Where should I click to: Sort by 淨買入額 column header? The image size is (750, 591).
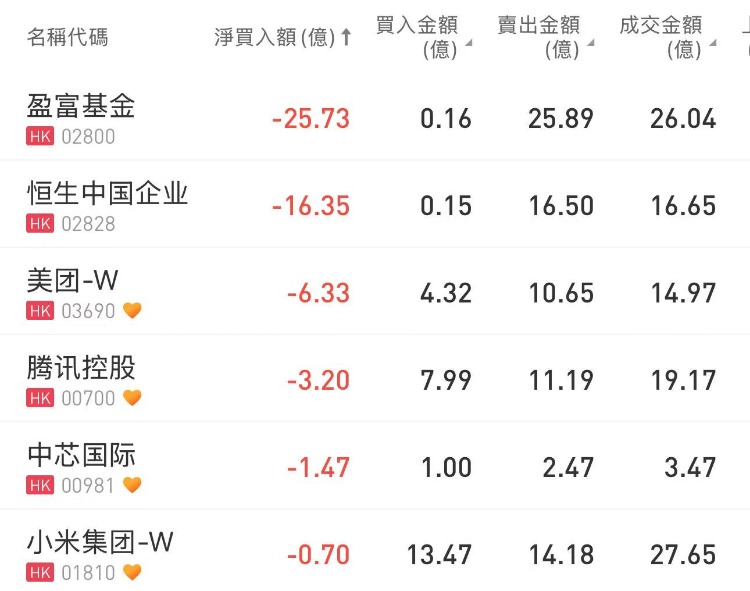283,38
